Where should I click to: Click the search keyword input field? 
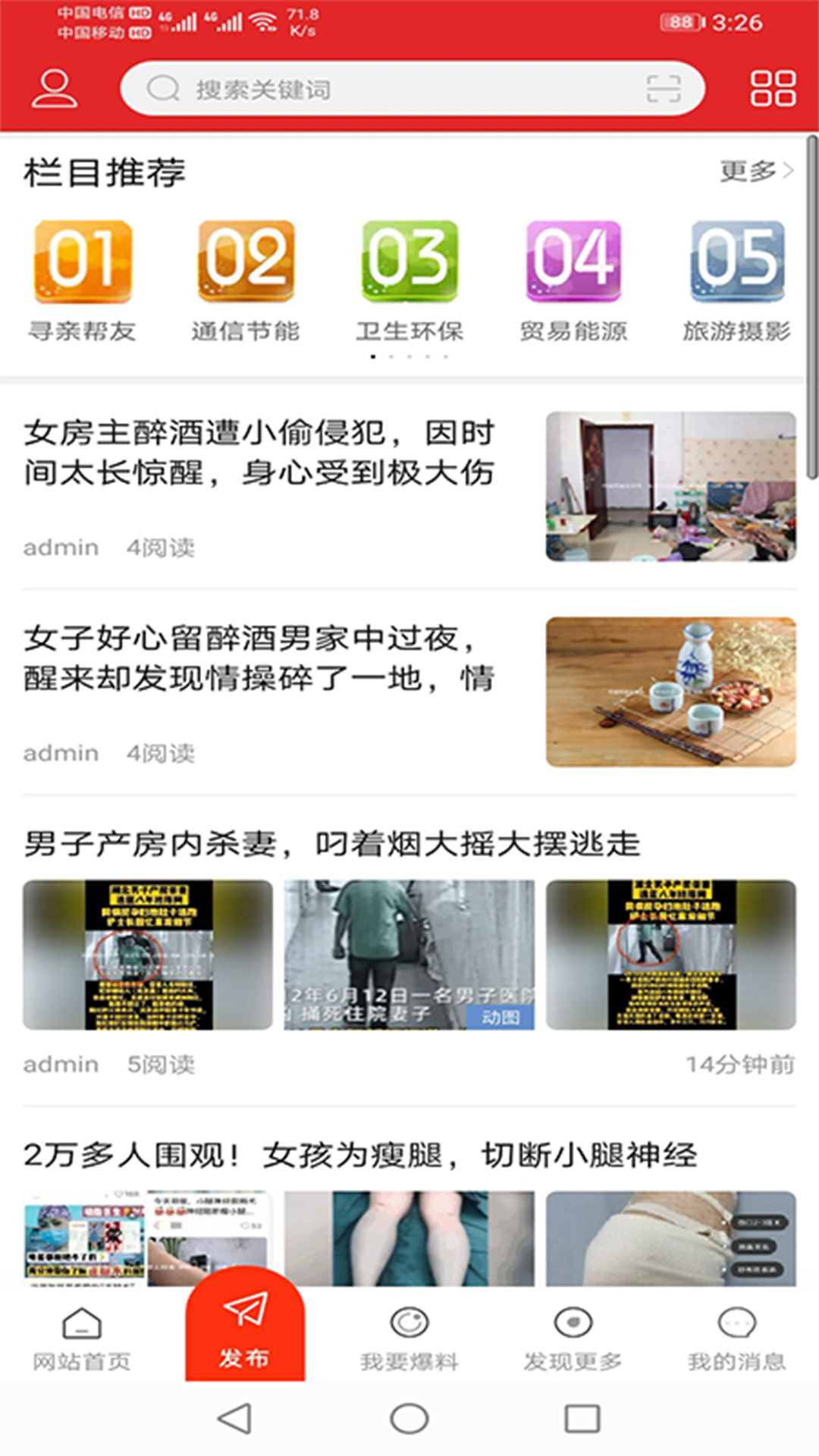[x=379, y=89]
